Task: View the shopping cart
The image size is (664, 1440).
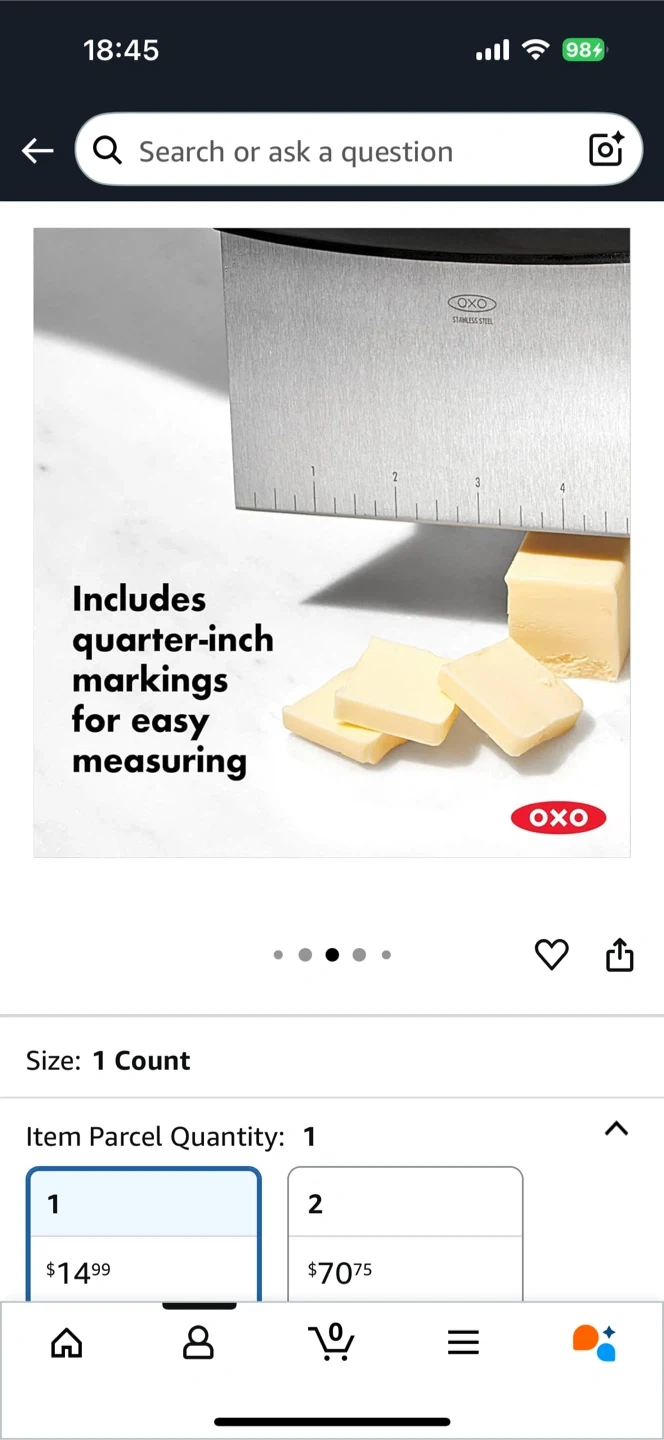Action: click(331, 1342)
